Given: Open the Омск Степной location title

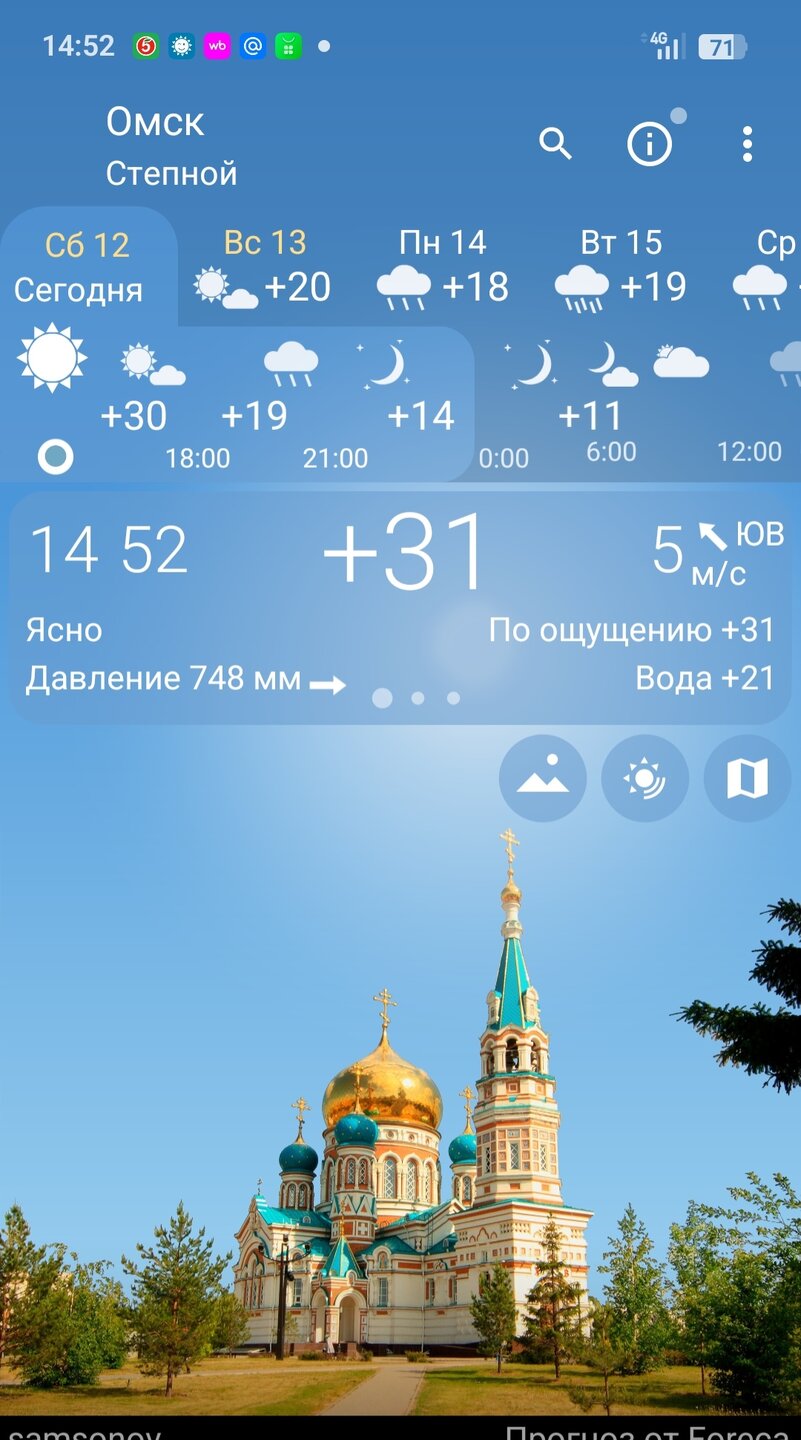Looking at the screenshot, I should click(172, 147).
